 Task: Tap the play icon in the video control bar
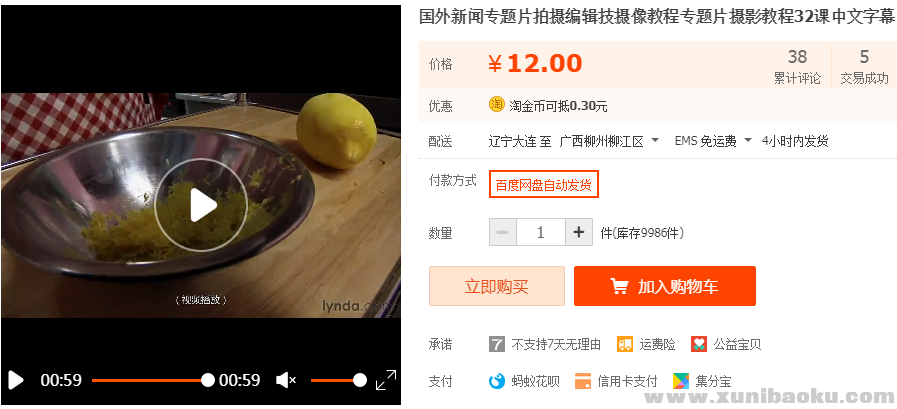coord(16,380)
